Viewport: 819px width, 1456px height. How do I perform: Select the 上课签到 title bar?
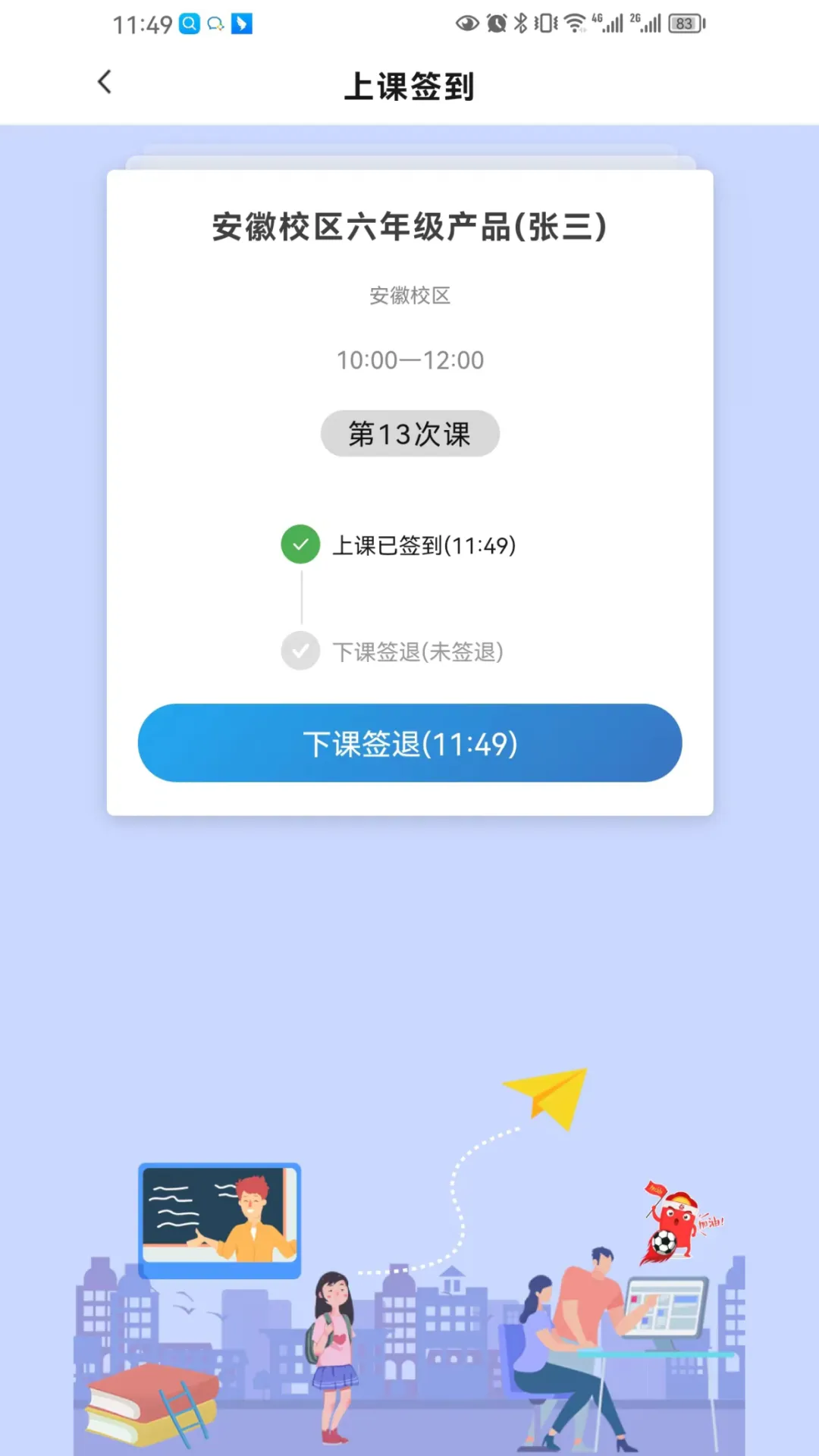point(409,86)
